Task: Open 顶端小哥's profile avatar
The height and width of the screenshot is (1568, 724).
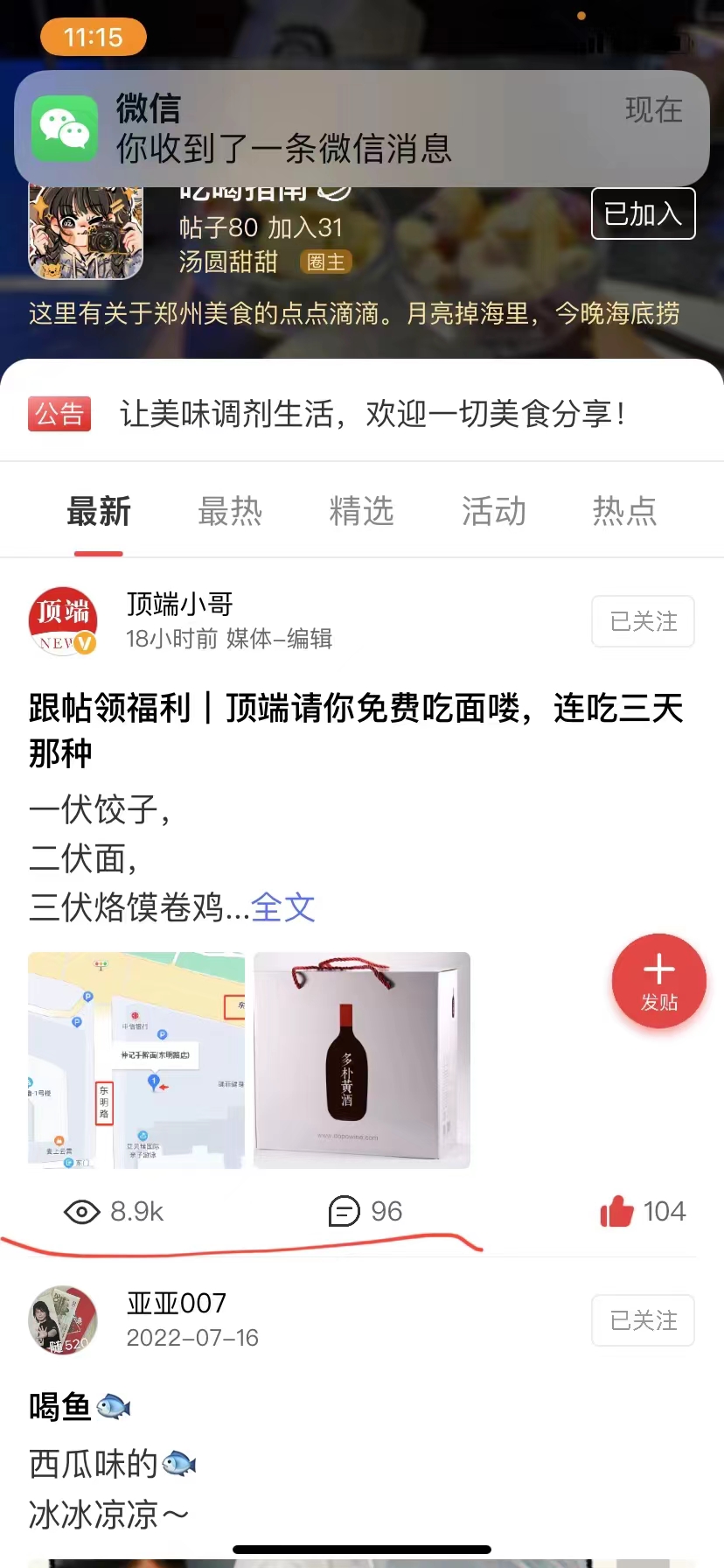Action: tap(63, 620)
